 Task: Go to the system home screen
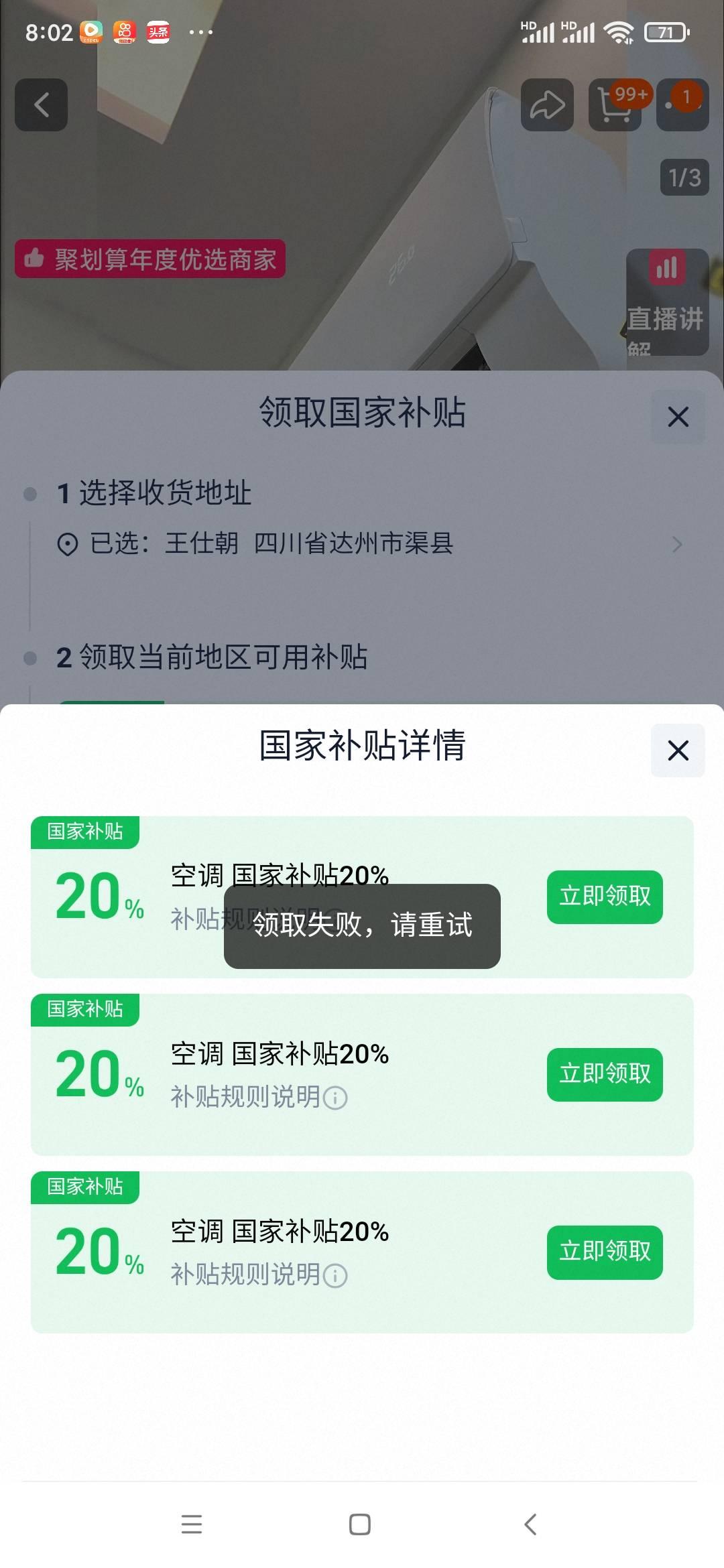360,1524
